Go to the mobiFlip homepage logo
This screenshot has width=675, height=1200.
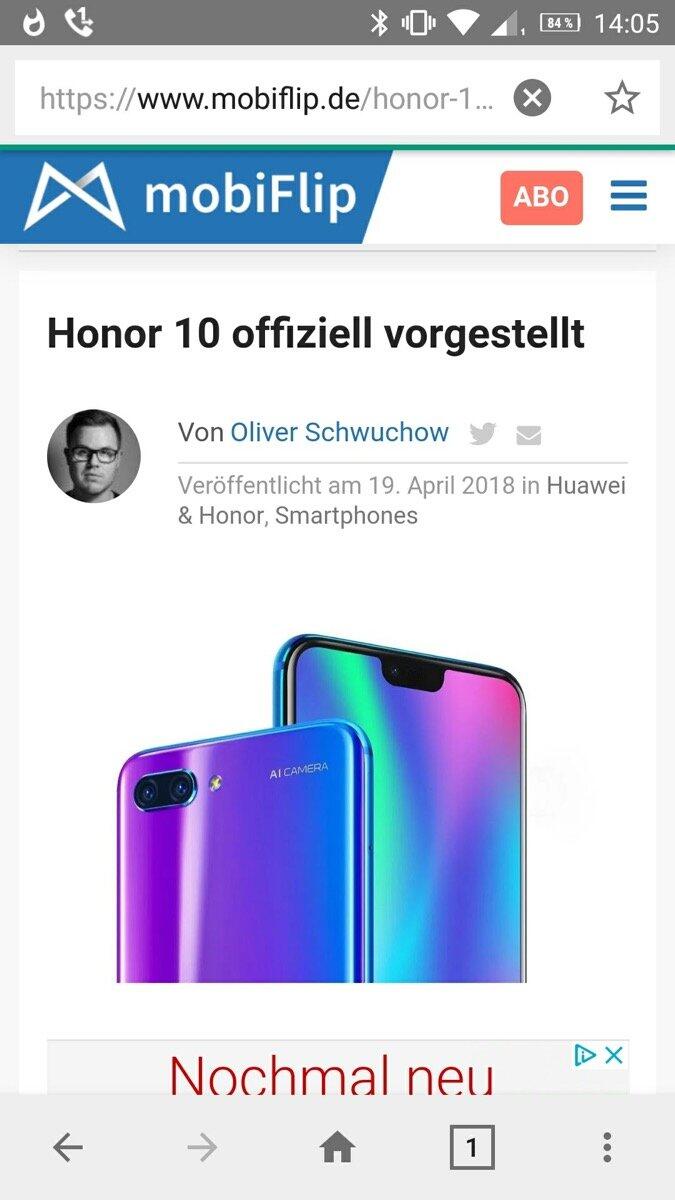click(190, 196)
